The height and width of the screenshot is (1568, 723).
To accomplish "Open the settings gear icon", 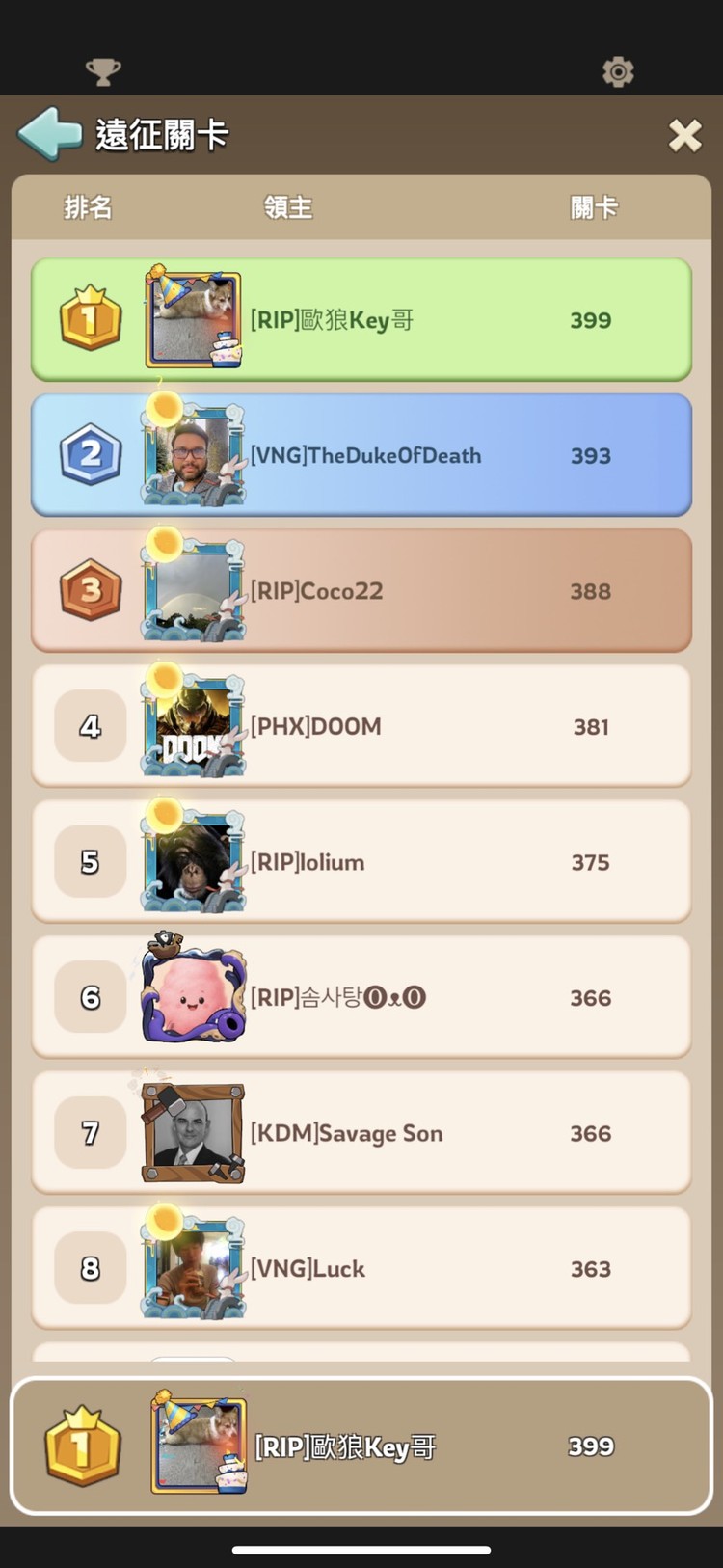I will 618,71.
